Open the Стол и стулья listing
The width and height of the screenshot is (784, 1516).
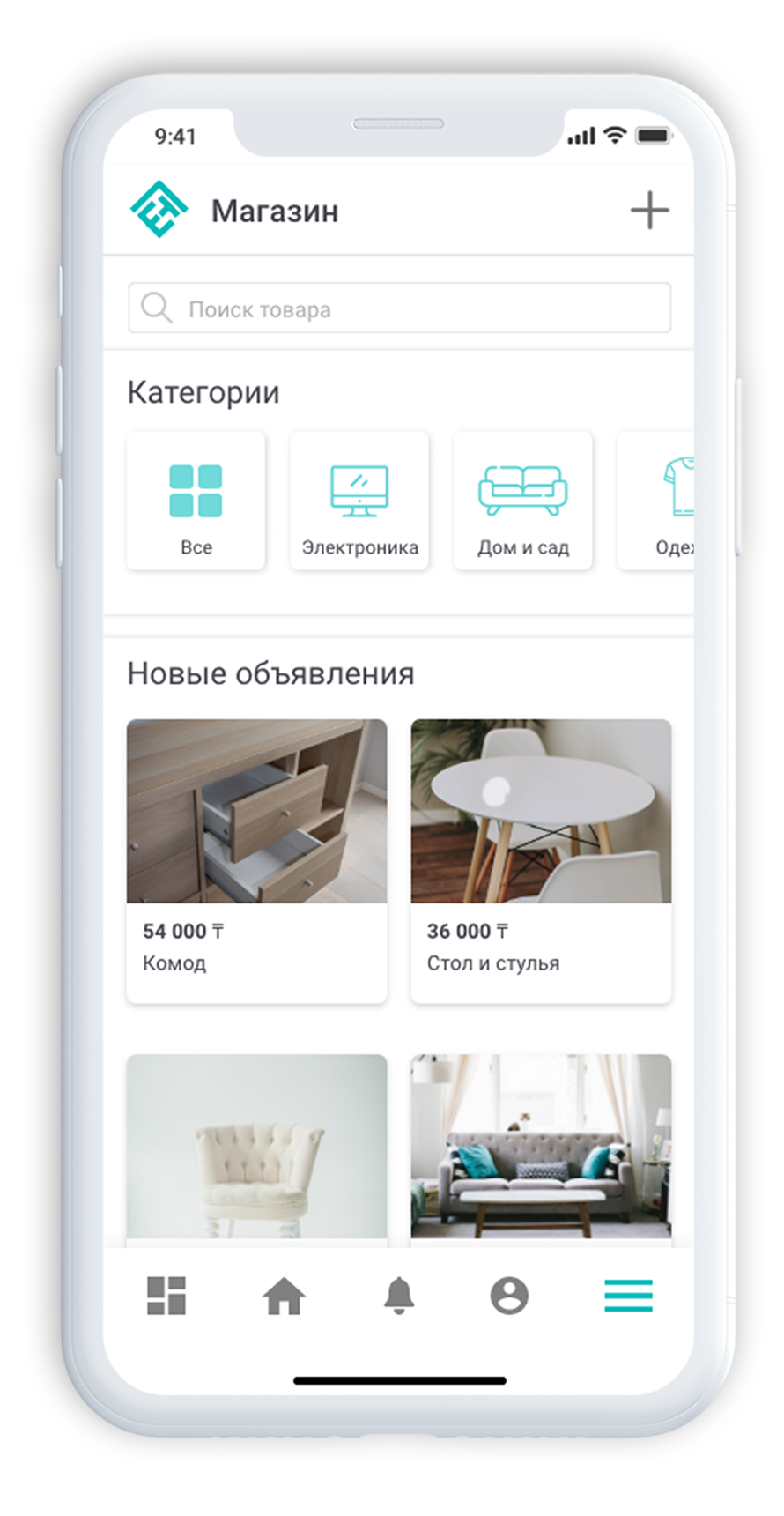(541, 860)
